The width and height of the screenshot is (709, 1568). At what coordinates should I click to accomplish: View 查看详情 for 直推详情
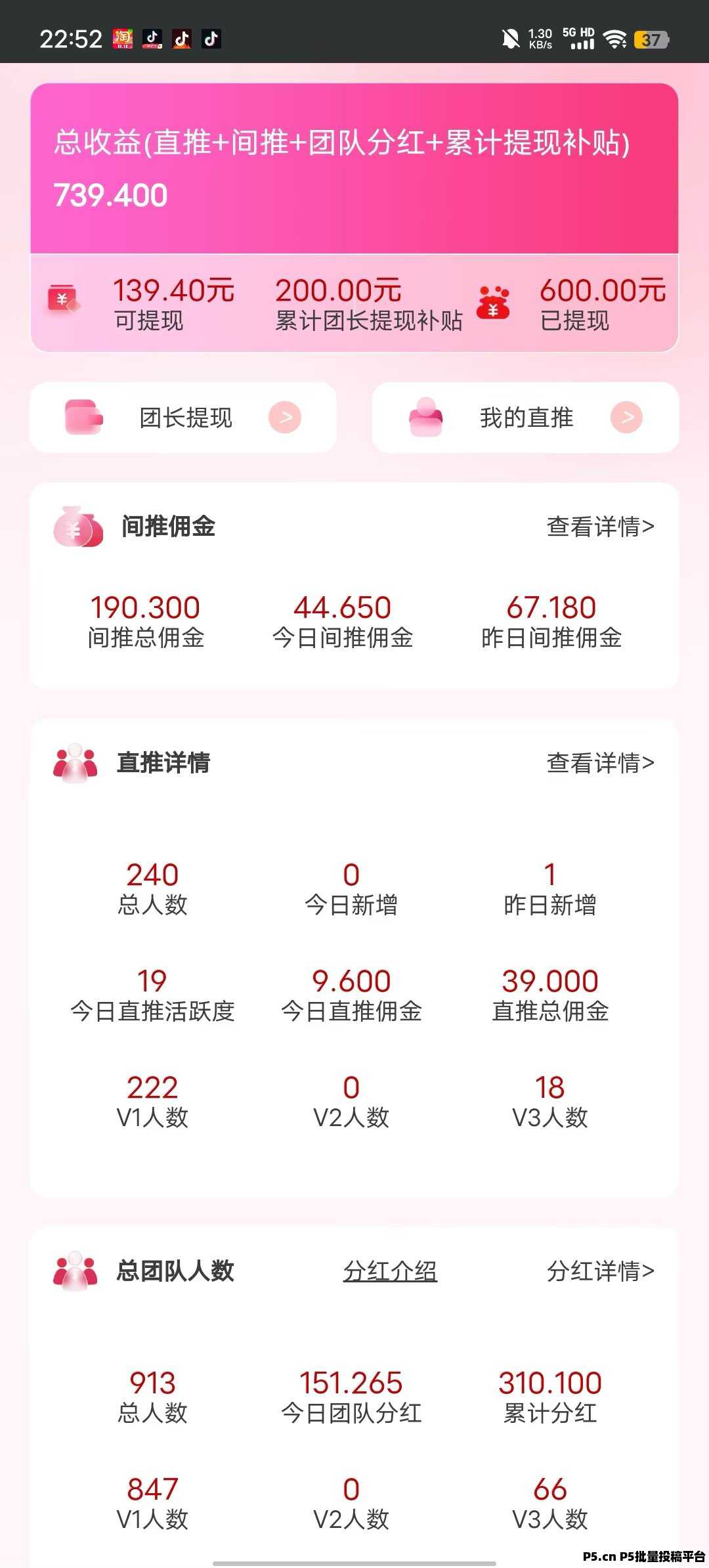pyautogui.click(x=600, y=763)
